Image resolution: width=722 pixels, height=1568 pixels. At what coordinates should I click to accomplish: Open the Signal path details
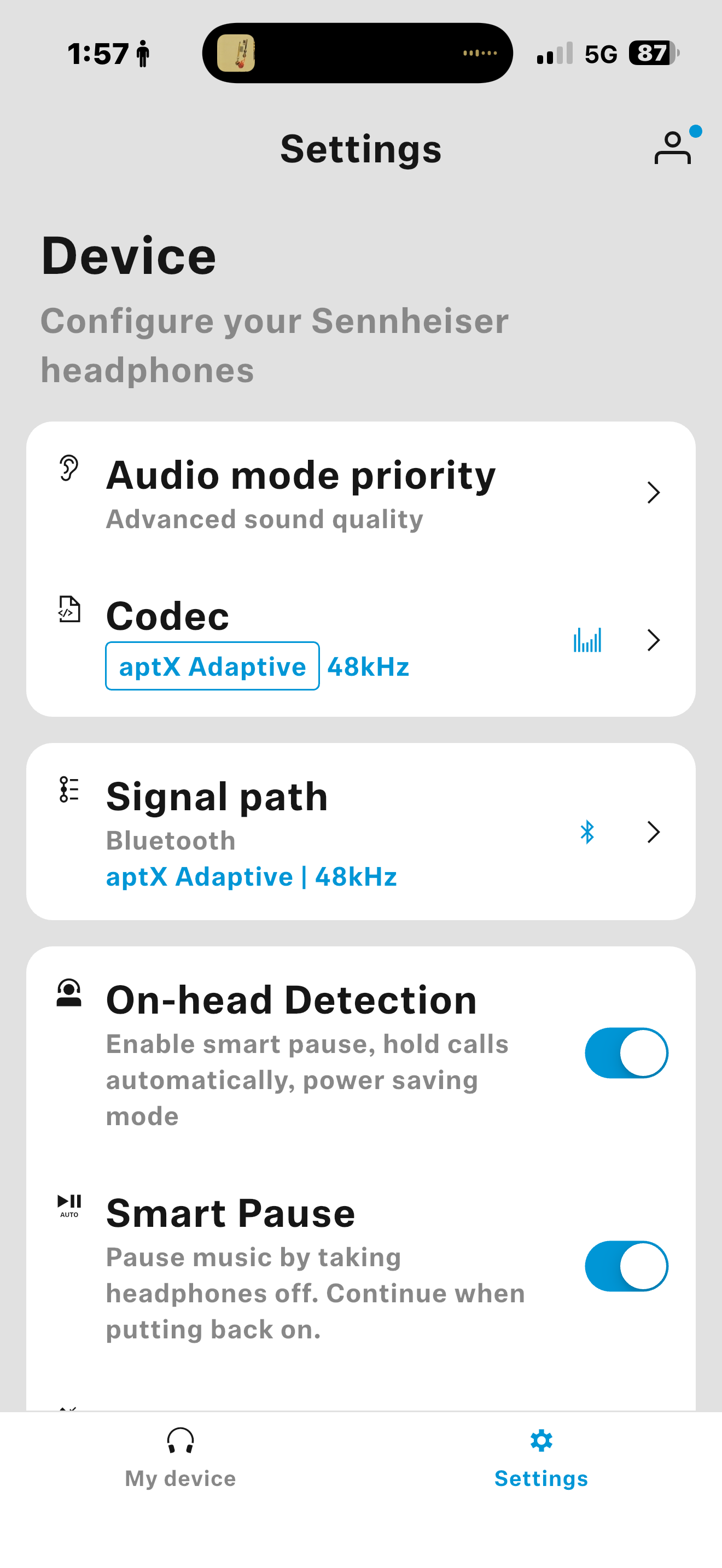coord(360,832)
